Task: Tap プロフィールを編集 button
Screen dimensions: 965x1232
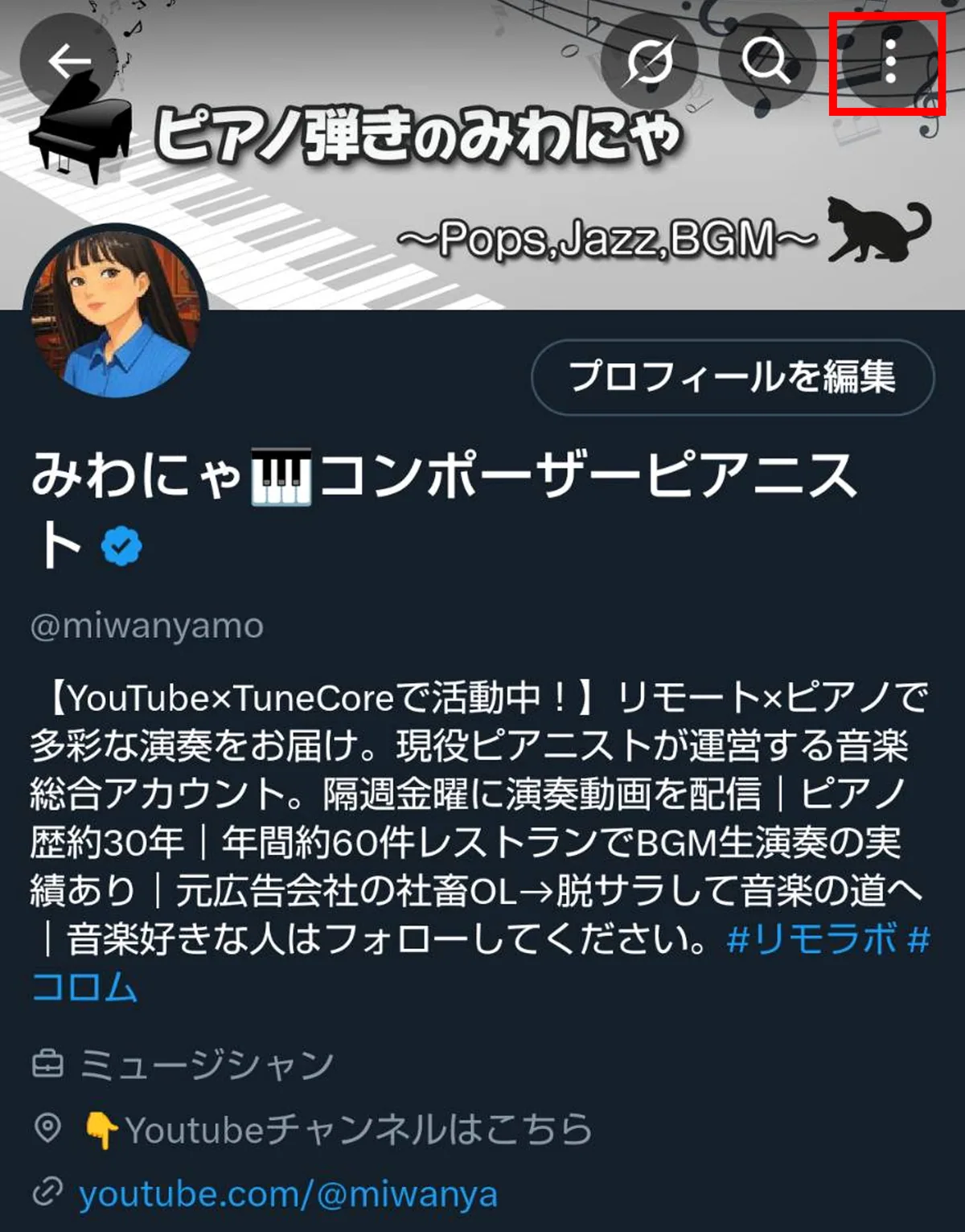Action: click(x=733, y=377)
